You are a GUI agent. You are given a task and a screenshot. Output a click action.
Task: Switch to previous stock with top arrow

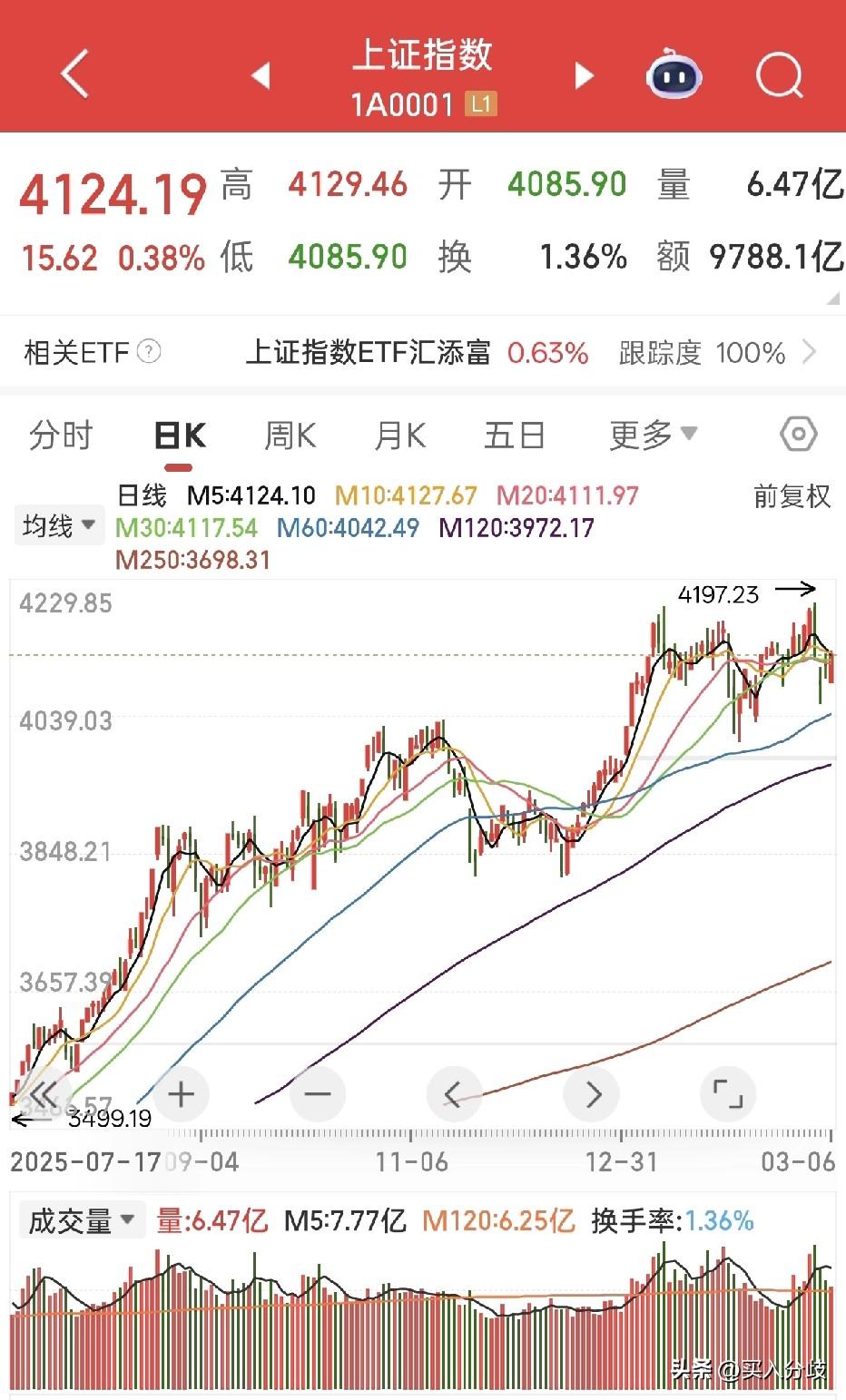click(259, 76)
